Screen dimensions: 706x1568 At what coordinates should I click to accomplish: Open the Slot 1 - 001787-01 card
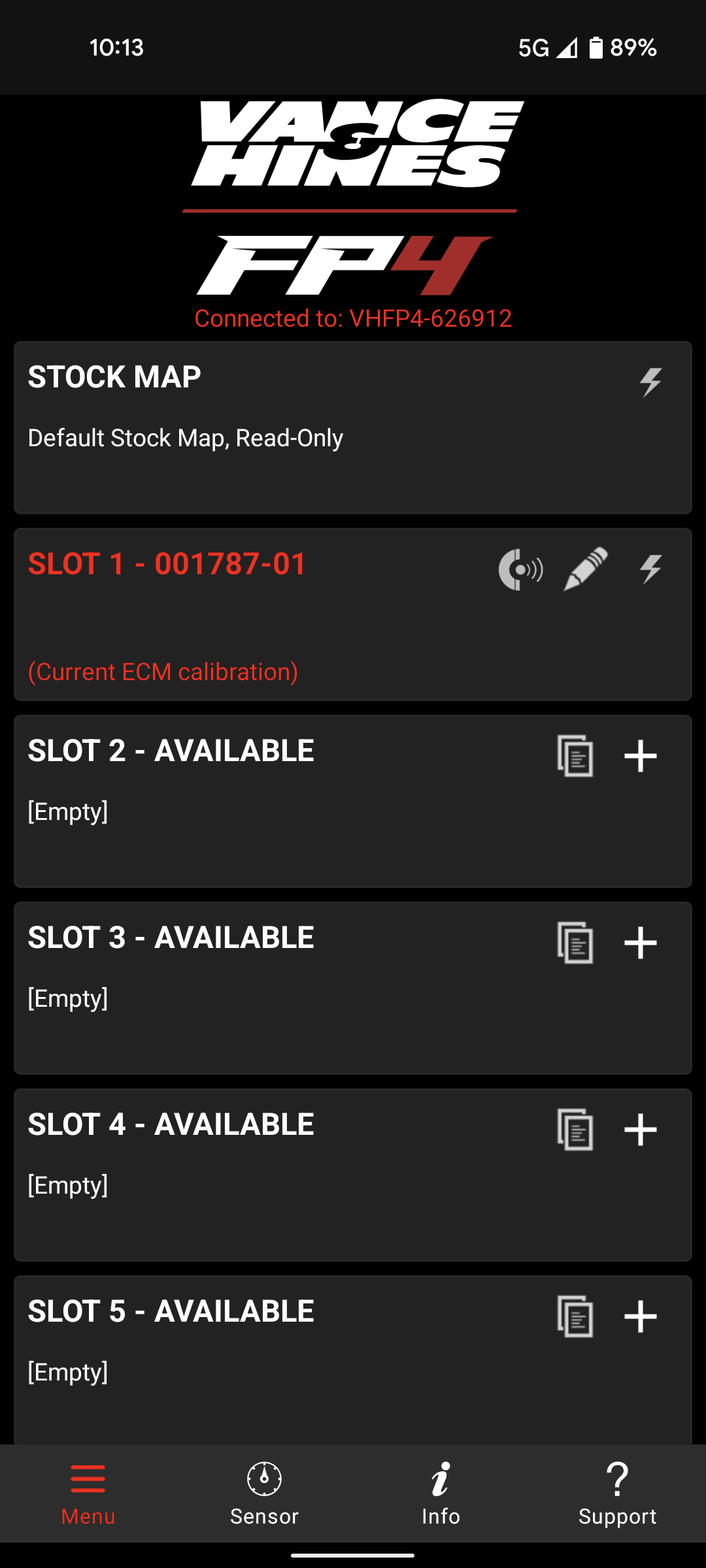click(353, 615)
